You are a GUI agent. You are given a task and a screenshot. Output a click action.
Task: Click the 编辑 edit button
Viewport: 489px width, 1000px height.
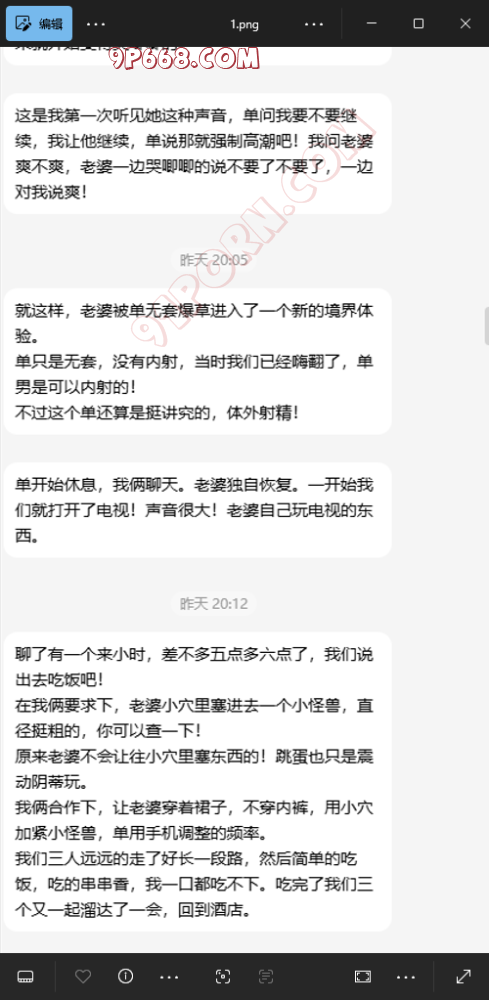pyautogui.click(x=39, y=24)
